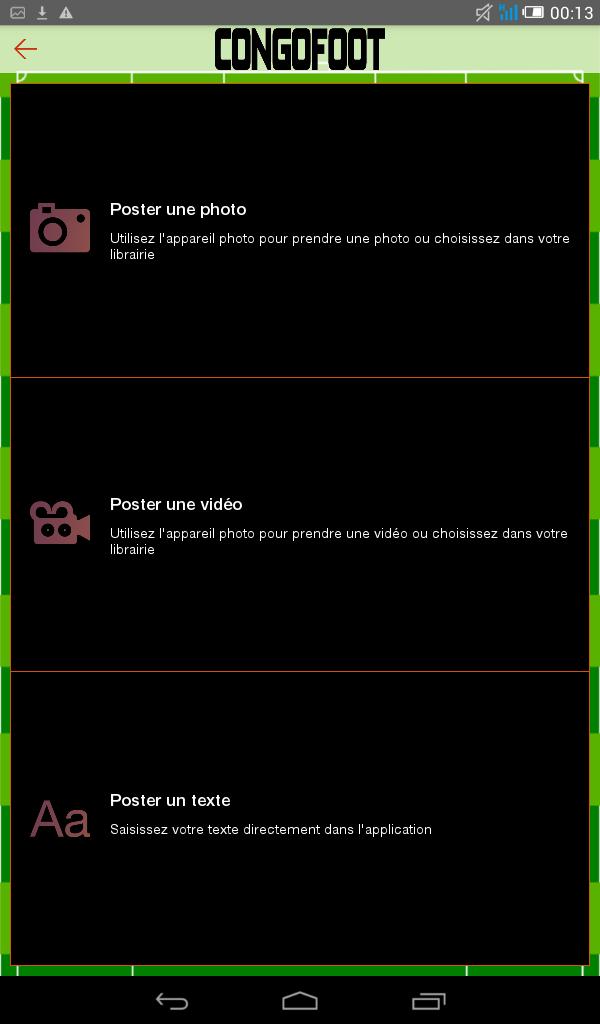This screenshot has width=600, height=1024.
Task: Open the recent apps button
Action: [428, 1000]
